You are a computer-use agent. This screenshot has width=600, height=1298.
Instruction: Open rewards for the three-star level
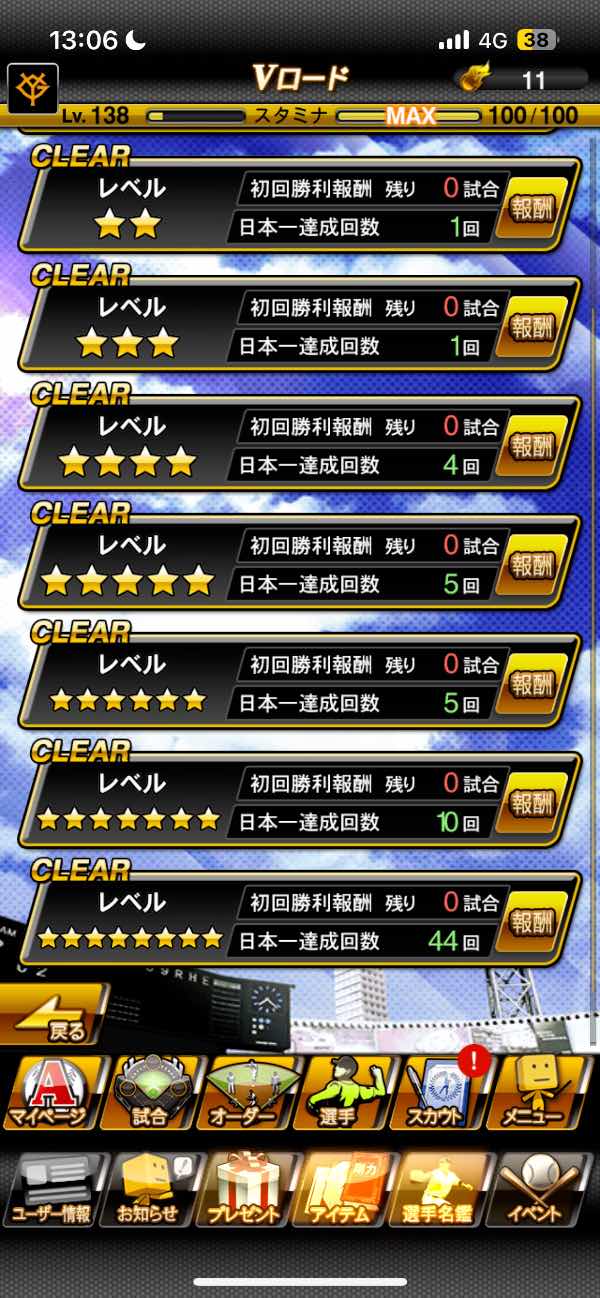tap(532, 327)
